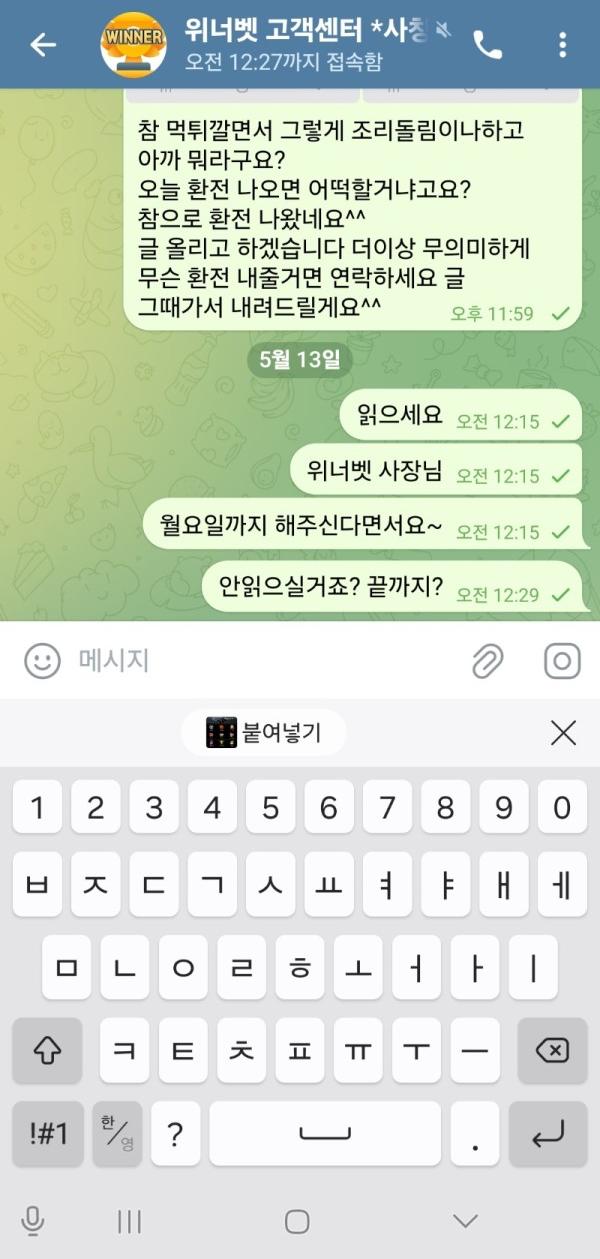Dismiss the clipboard paste suggestion
The height and width of the screenshot is (1259, 600).
point(563,733)
